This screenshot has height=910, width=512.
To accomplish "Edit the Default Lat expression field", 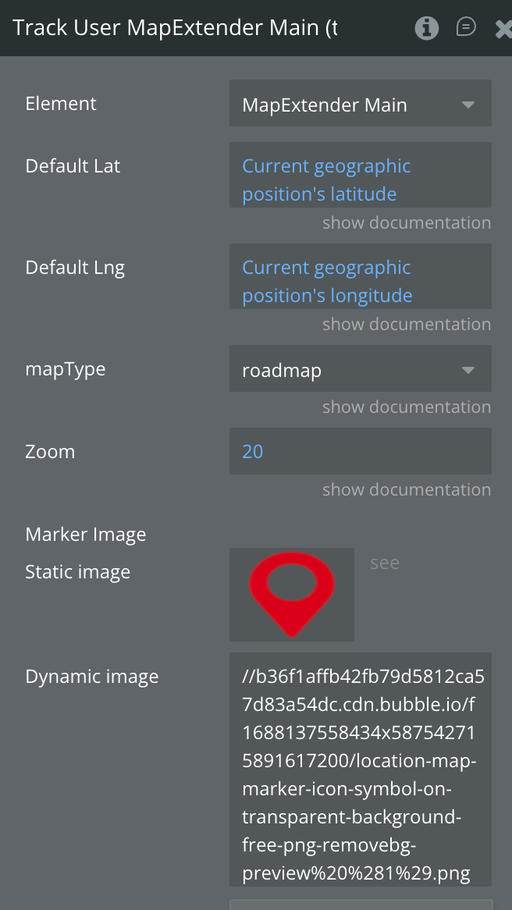I will pos(360,175).
